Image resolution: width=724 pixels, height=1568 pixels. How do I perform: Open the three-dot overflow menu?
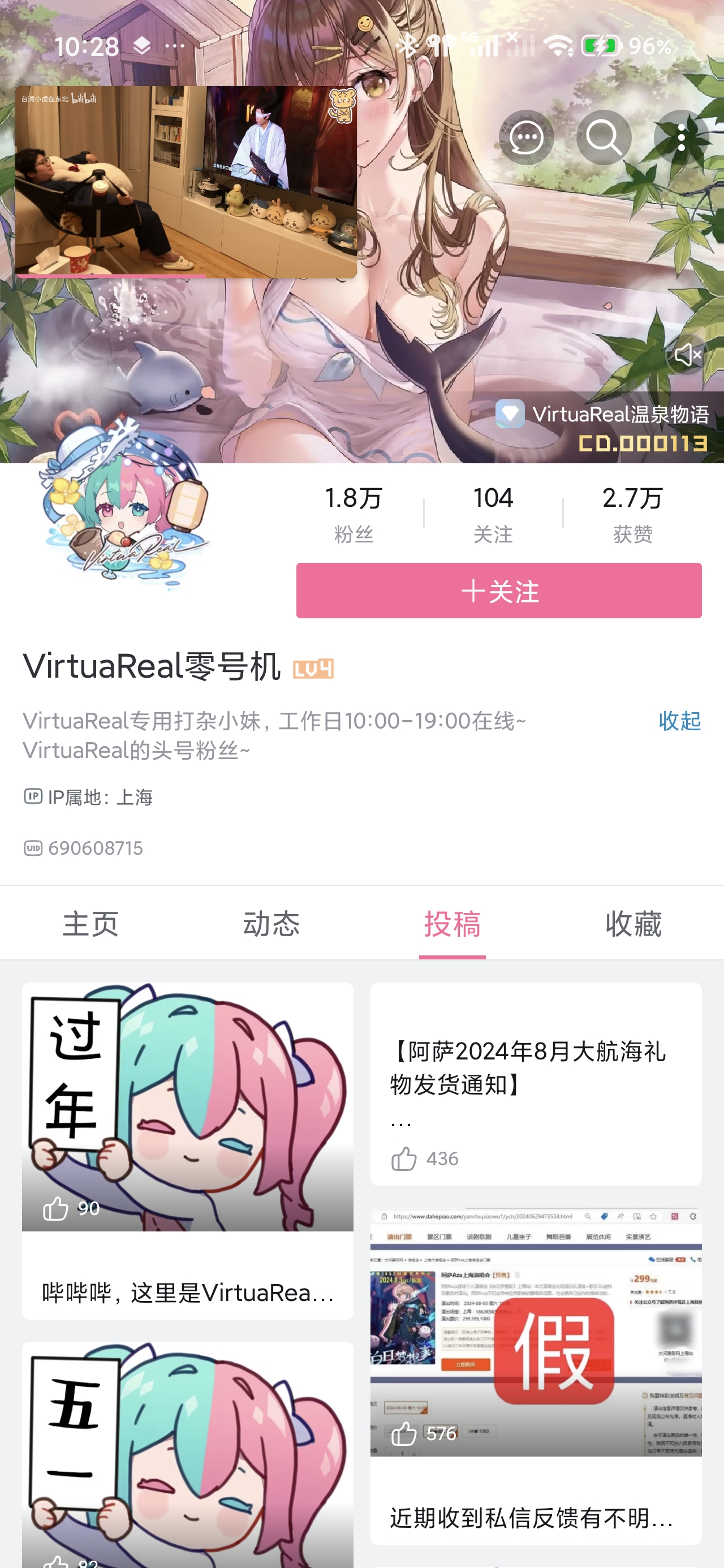coord(682,138)
